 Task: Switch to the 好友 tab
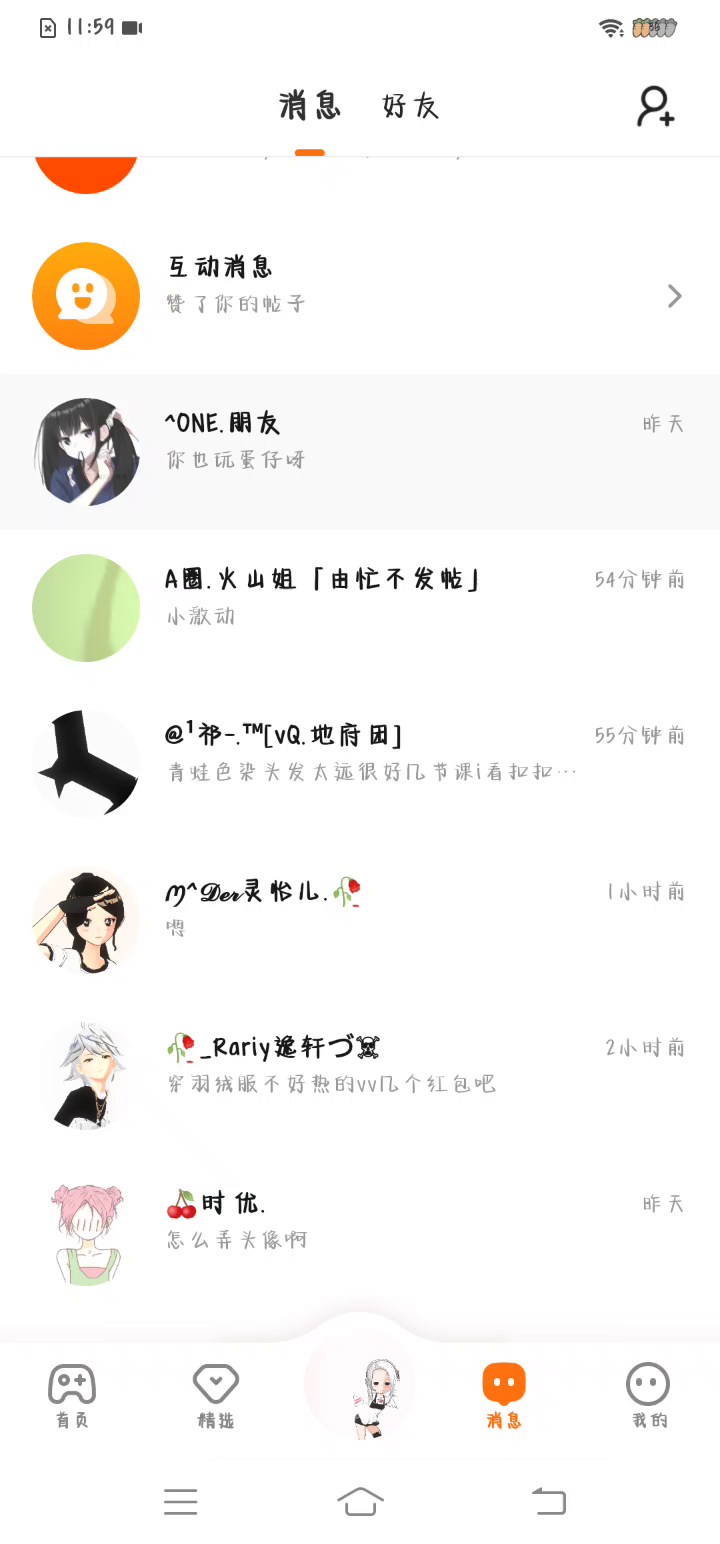410,106
